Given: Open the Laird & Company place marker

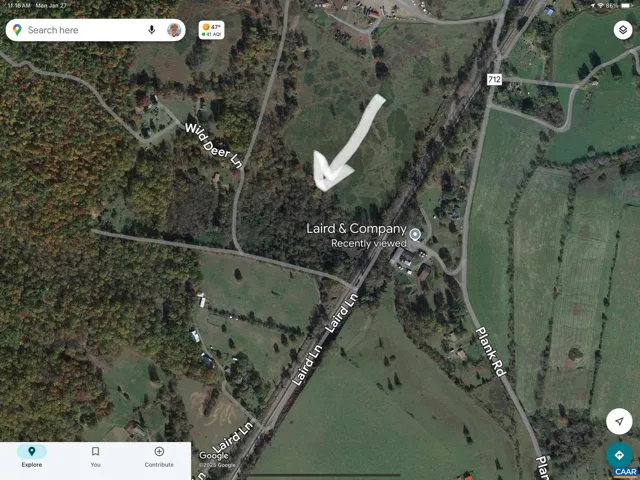Looking at the screenshot, I should (415, 233).
